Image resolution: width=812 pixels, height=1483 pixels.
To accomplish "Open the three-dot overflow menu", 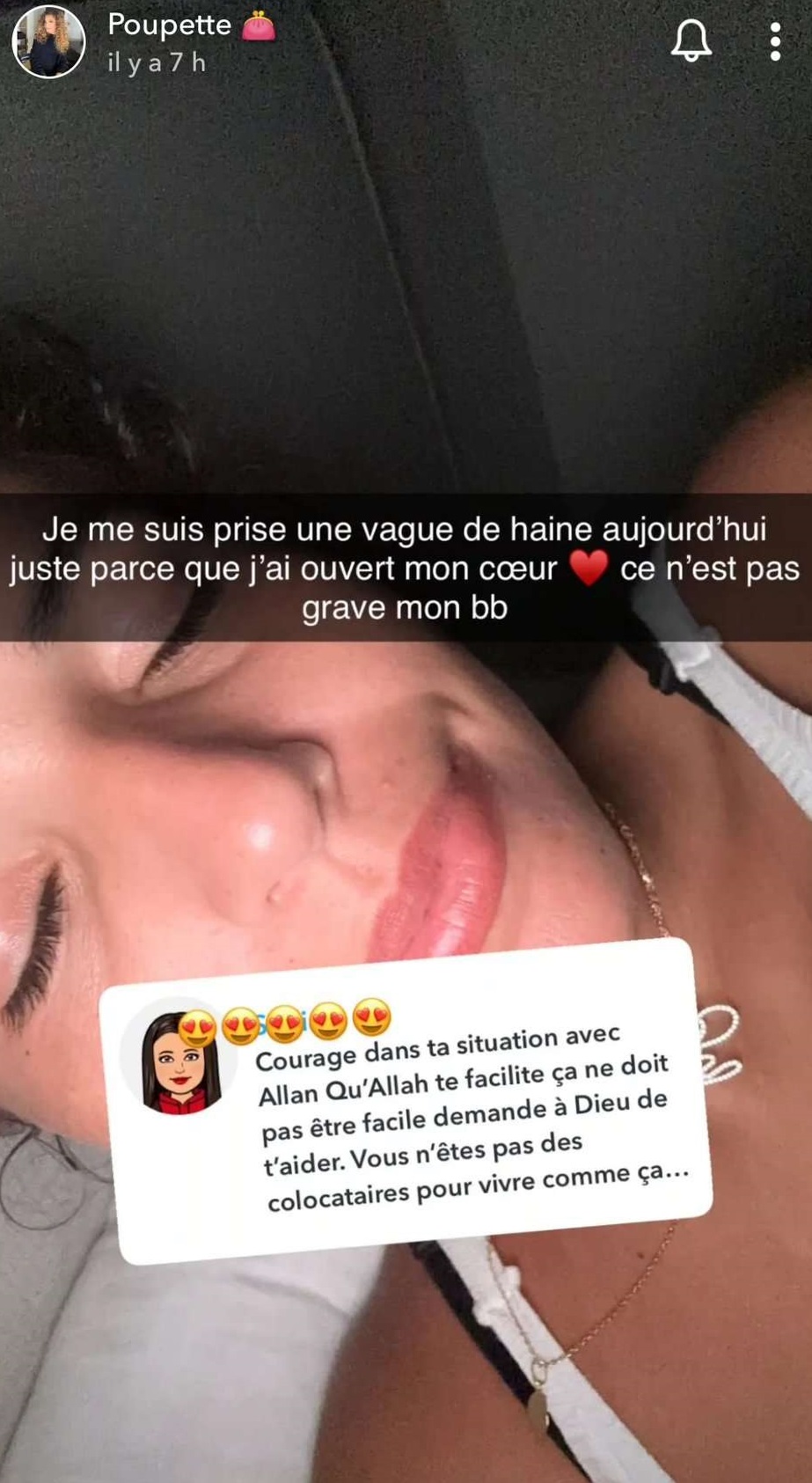I will 775,41.
